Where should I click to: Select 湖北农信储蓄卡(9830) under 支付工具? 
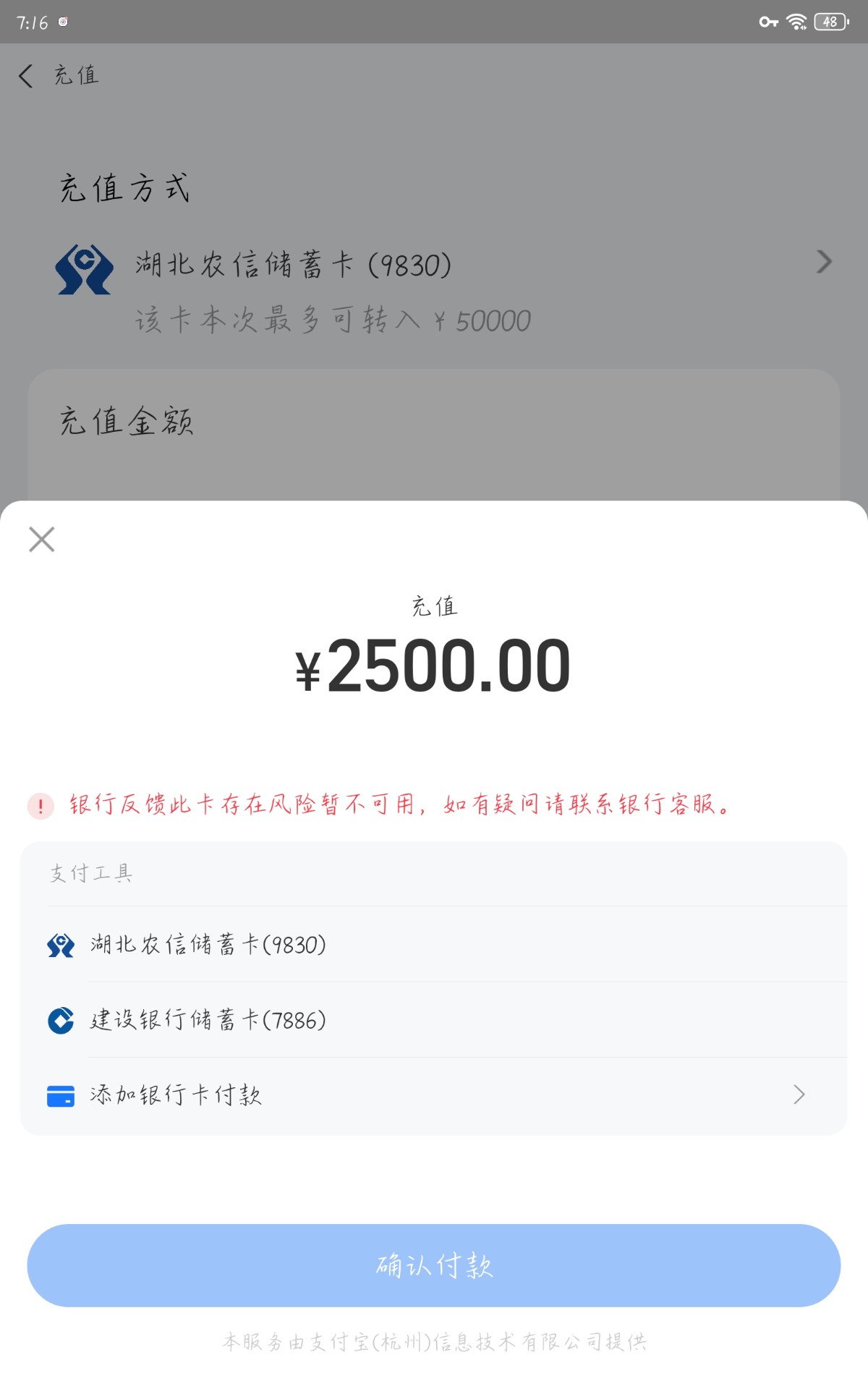click(x=434, y=944)
